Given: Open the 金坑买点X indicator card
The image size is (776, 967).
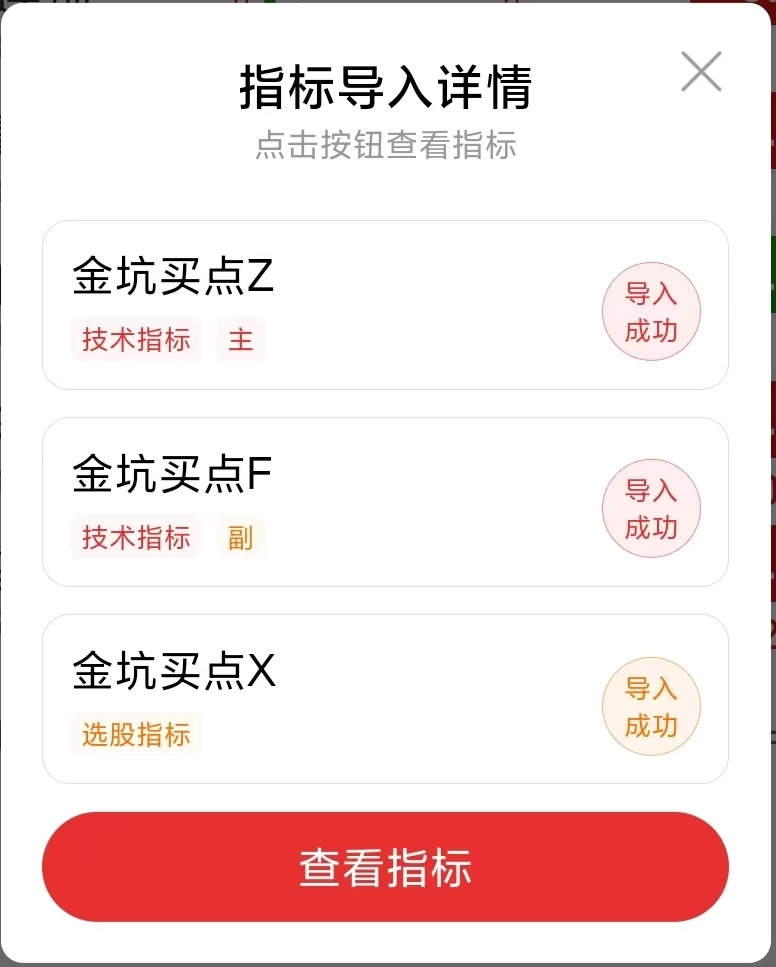Looking at the screenshot, I should tap(385, 699).
